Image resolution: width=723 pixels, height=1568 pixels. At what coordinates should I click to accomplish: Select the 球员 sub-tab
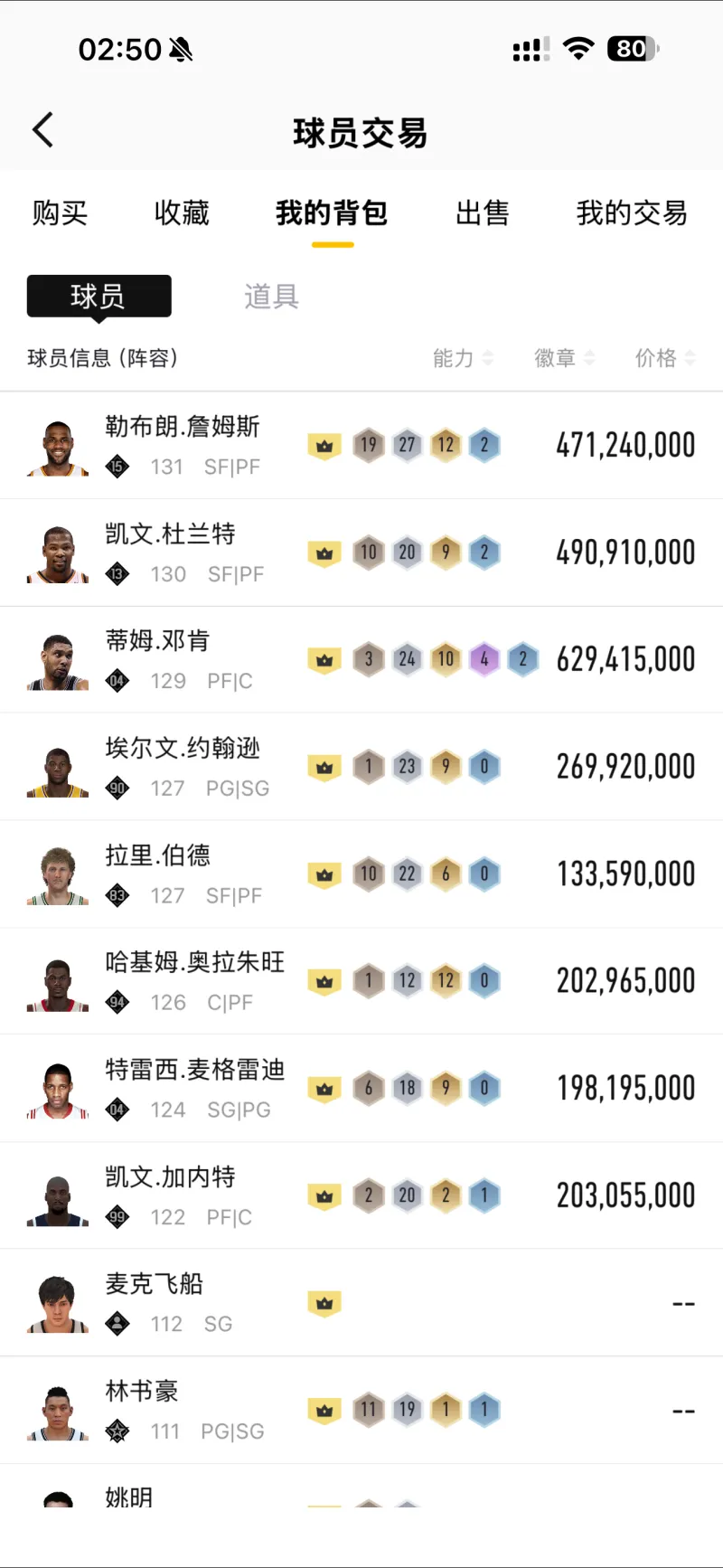99,296
